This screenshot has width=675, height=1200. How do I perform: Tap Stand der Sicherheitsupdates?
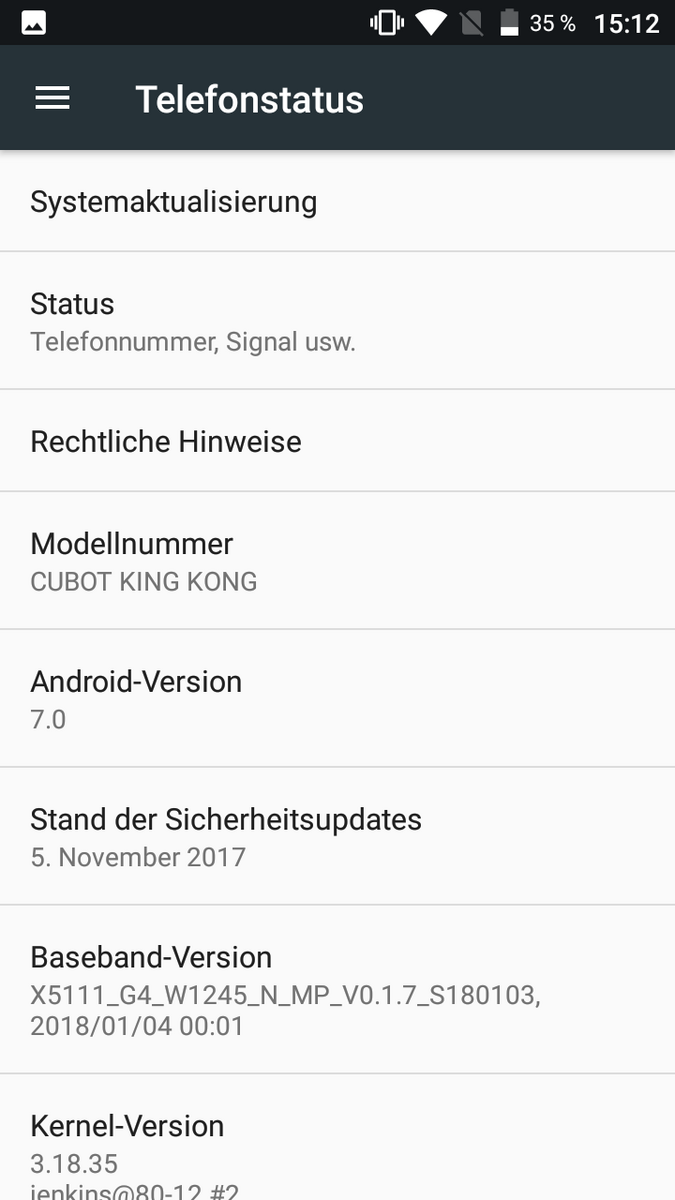(337, 837)
